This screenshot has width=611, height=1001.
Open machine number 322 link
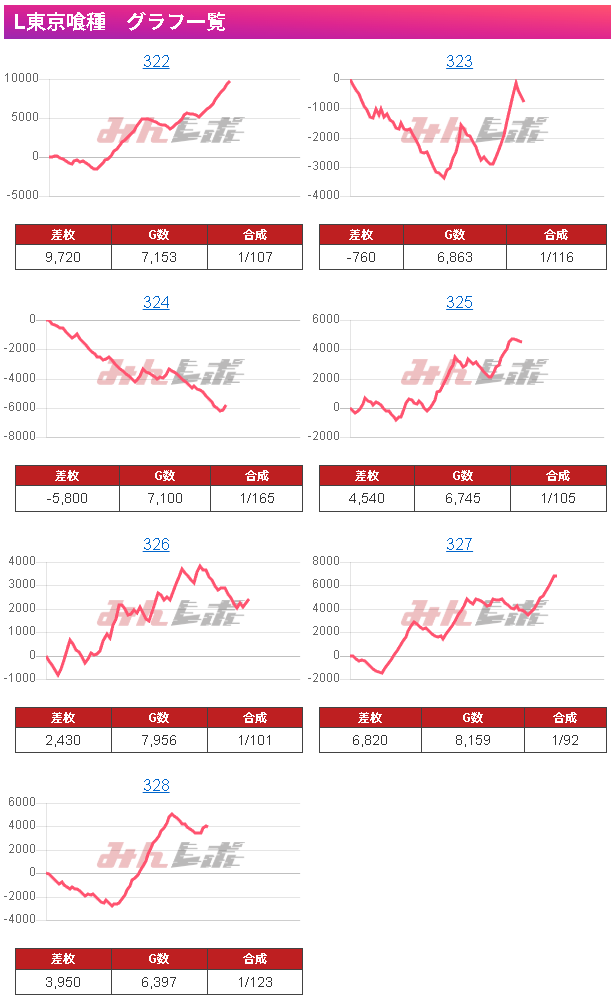[x=156, y=62]
